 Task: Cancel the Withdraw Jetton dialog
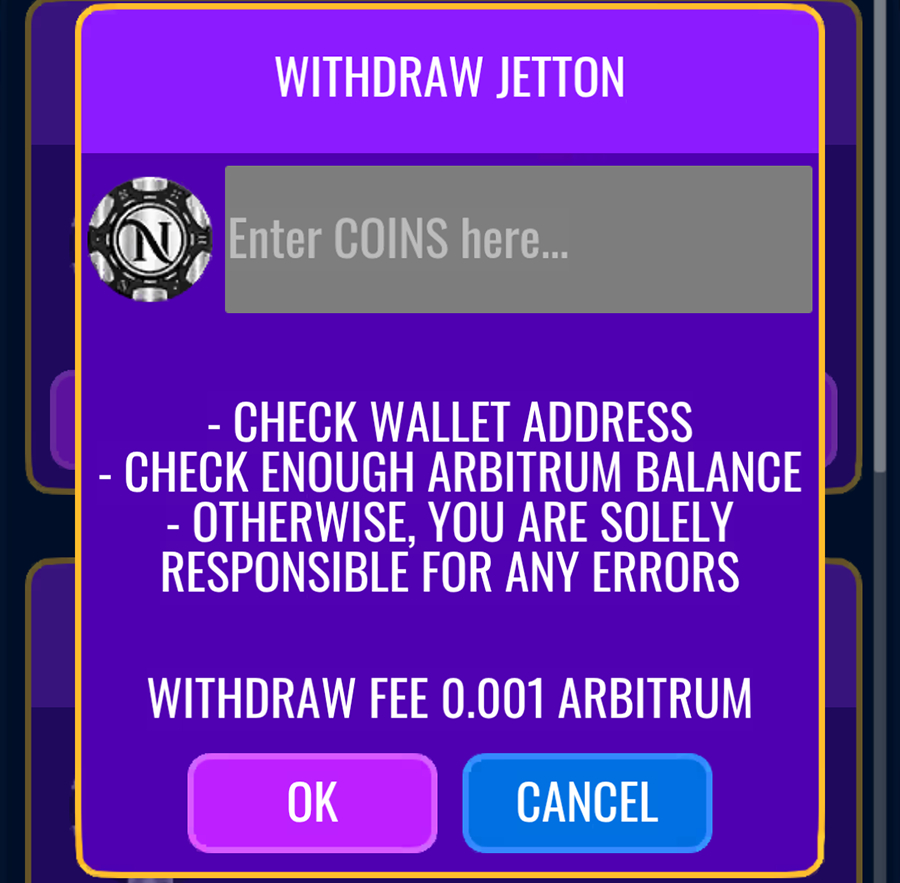tap(587, 802)
